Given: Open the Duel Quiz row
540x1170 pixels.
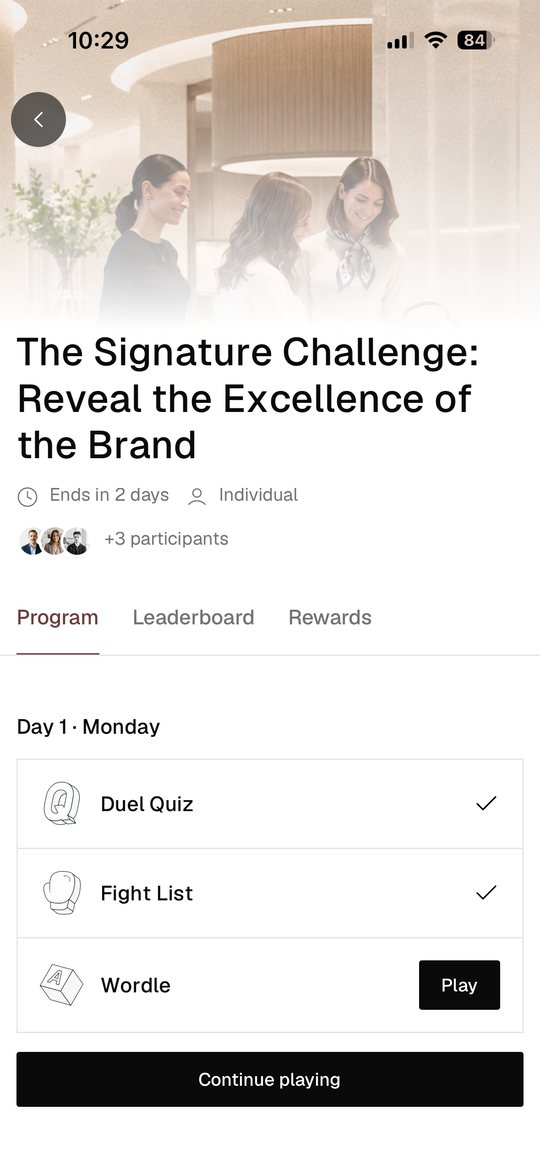Looking at the screenshot, I should click(x=270, y=804).
